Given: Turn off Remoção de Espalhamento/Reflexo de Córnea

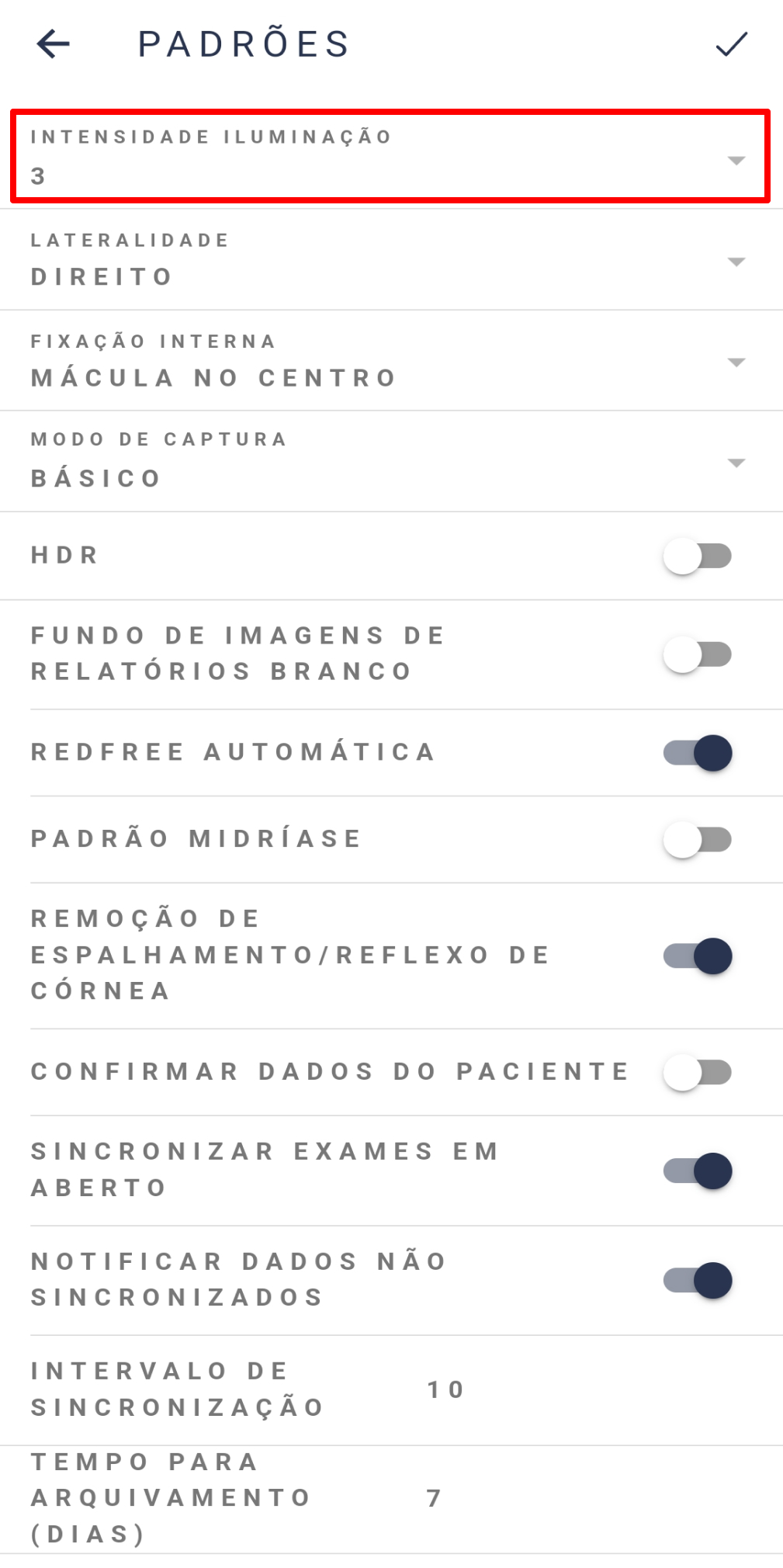Looking at the screenshot, I should [x=697, y=956].
